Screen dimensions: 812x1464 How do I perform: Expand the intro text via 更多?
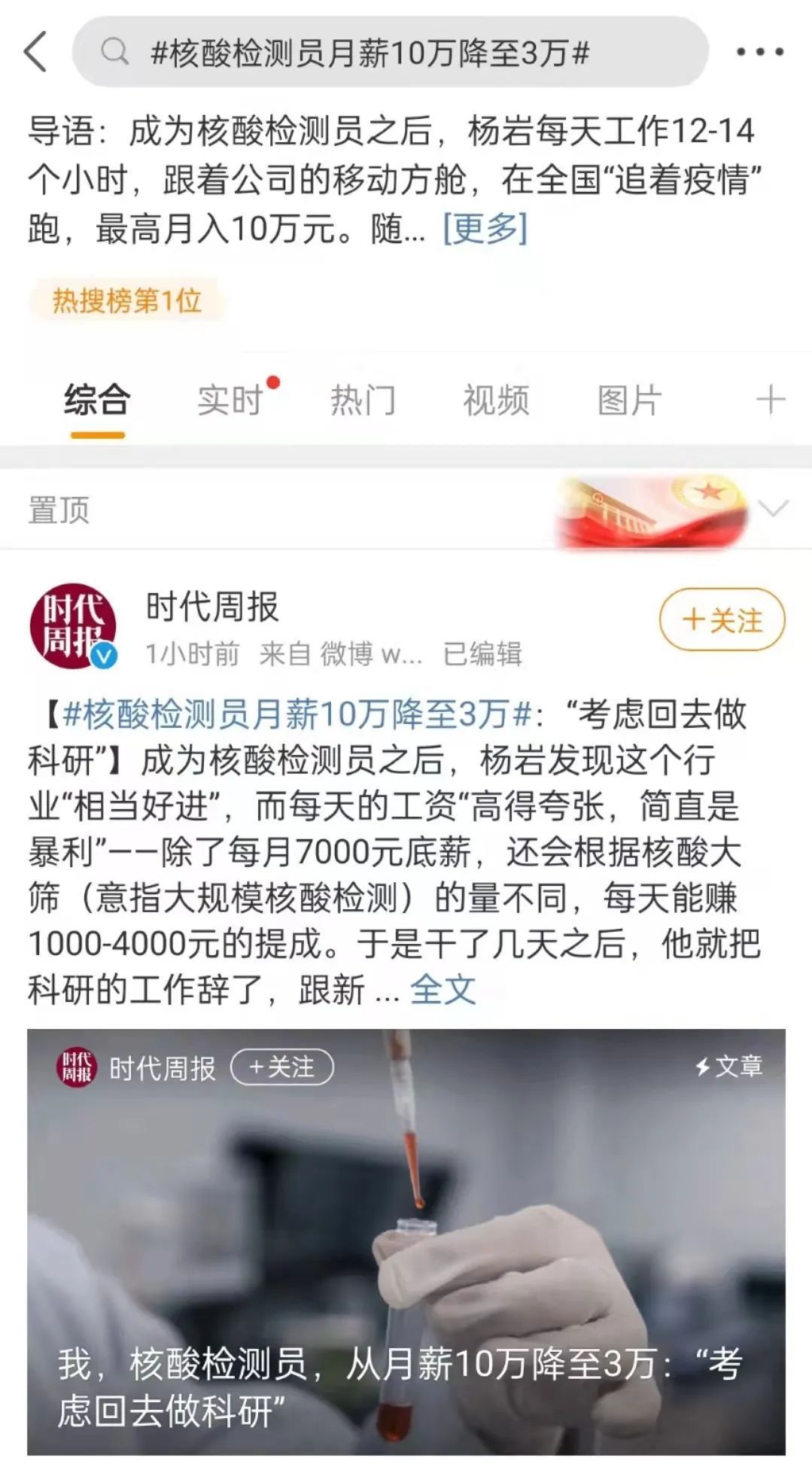485,228
